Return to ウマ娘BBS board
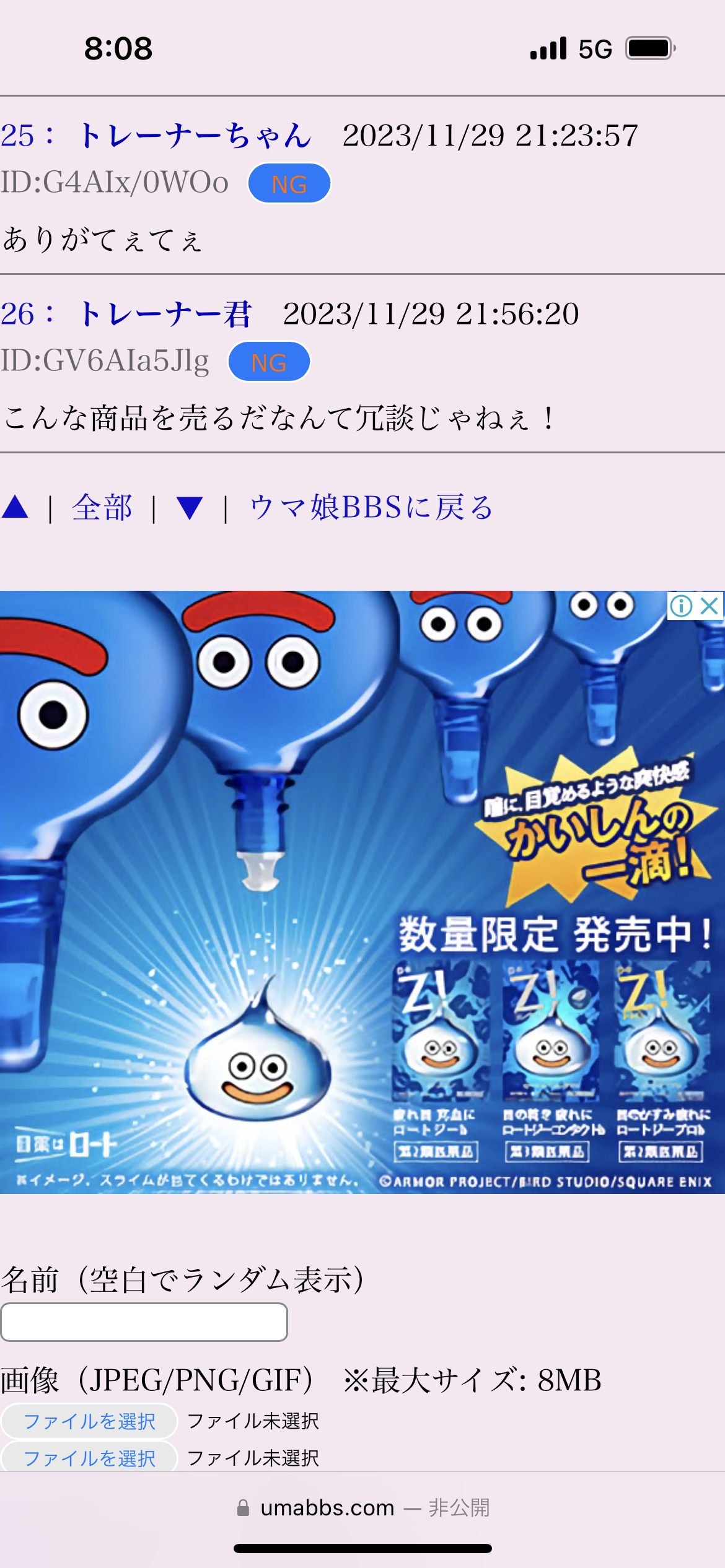The width and height of the screenshot is (725, 1568). [371, 508]
